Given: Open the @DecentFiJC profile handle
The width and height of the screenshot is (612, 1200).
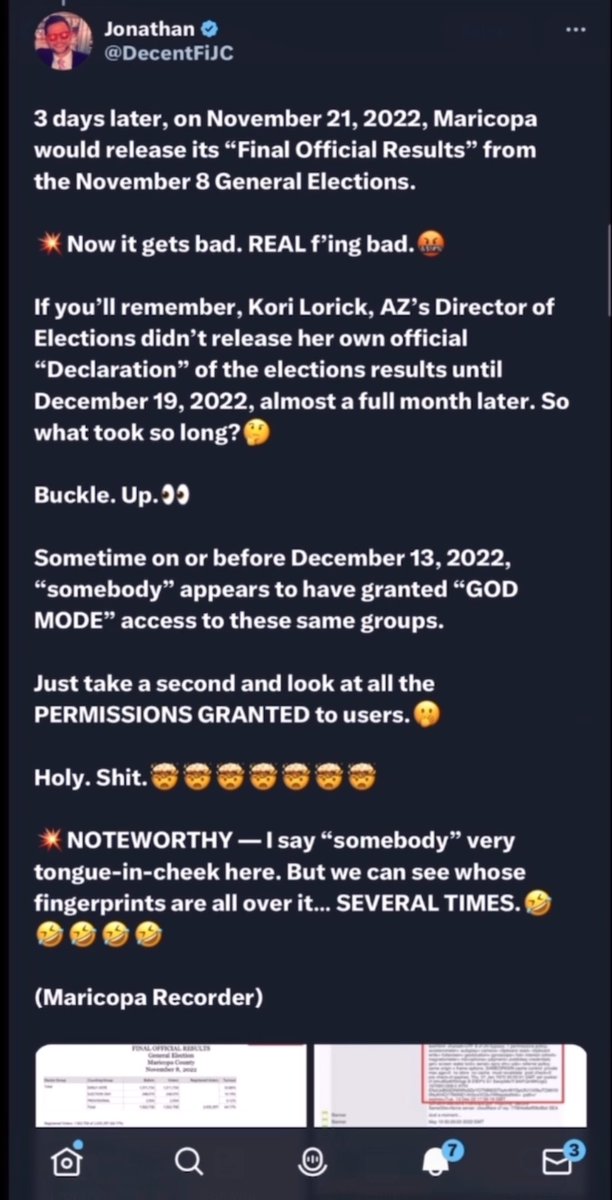Looking at the screenshot, I should 168,53.
